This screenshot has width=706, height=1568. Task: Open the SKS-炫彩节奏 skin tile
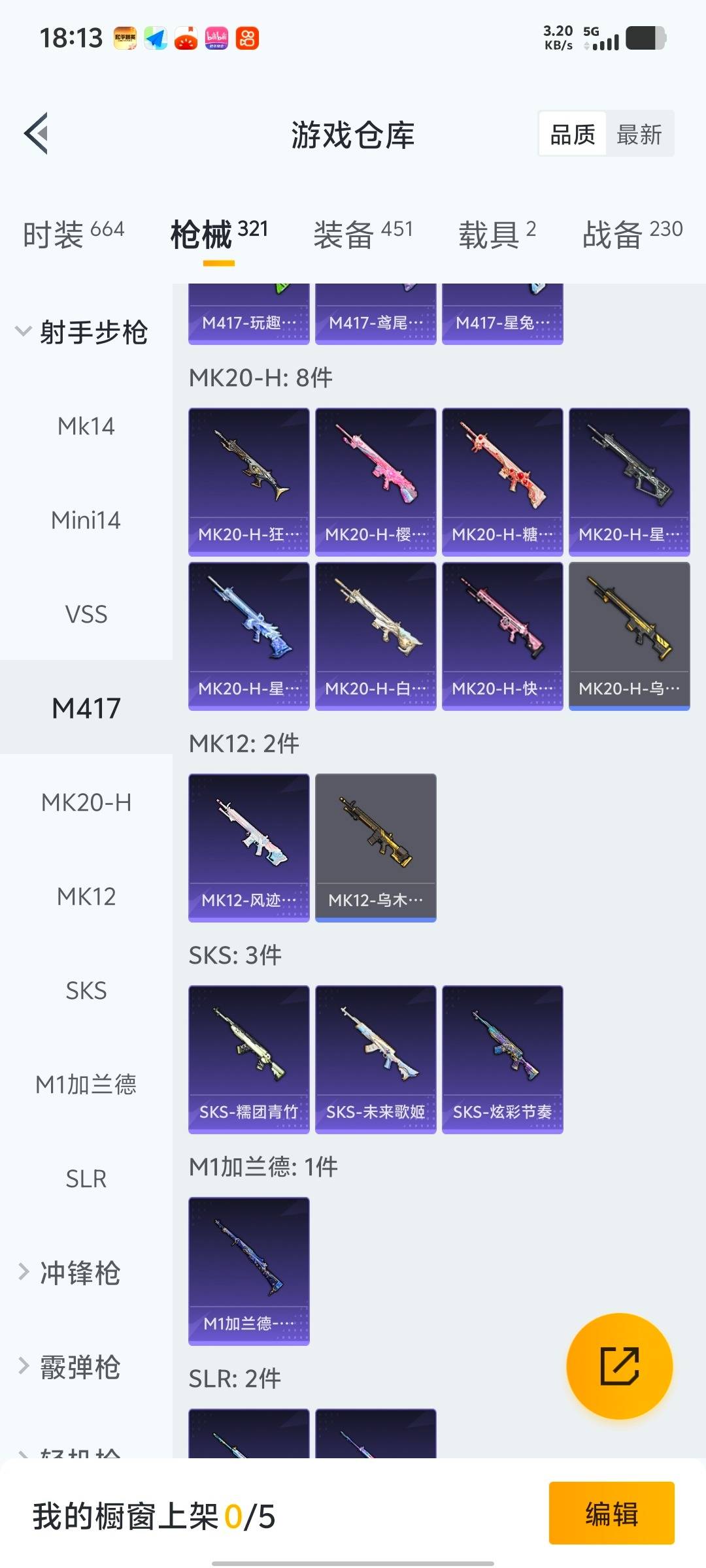pos(502,1058)
